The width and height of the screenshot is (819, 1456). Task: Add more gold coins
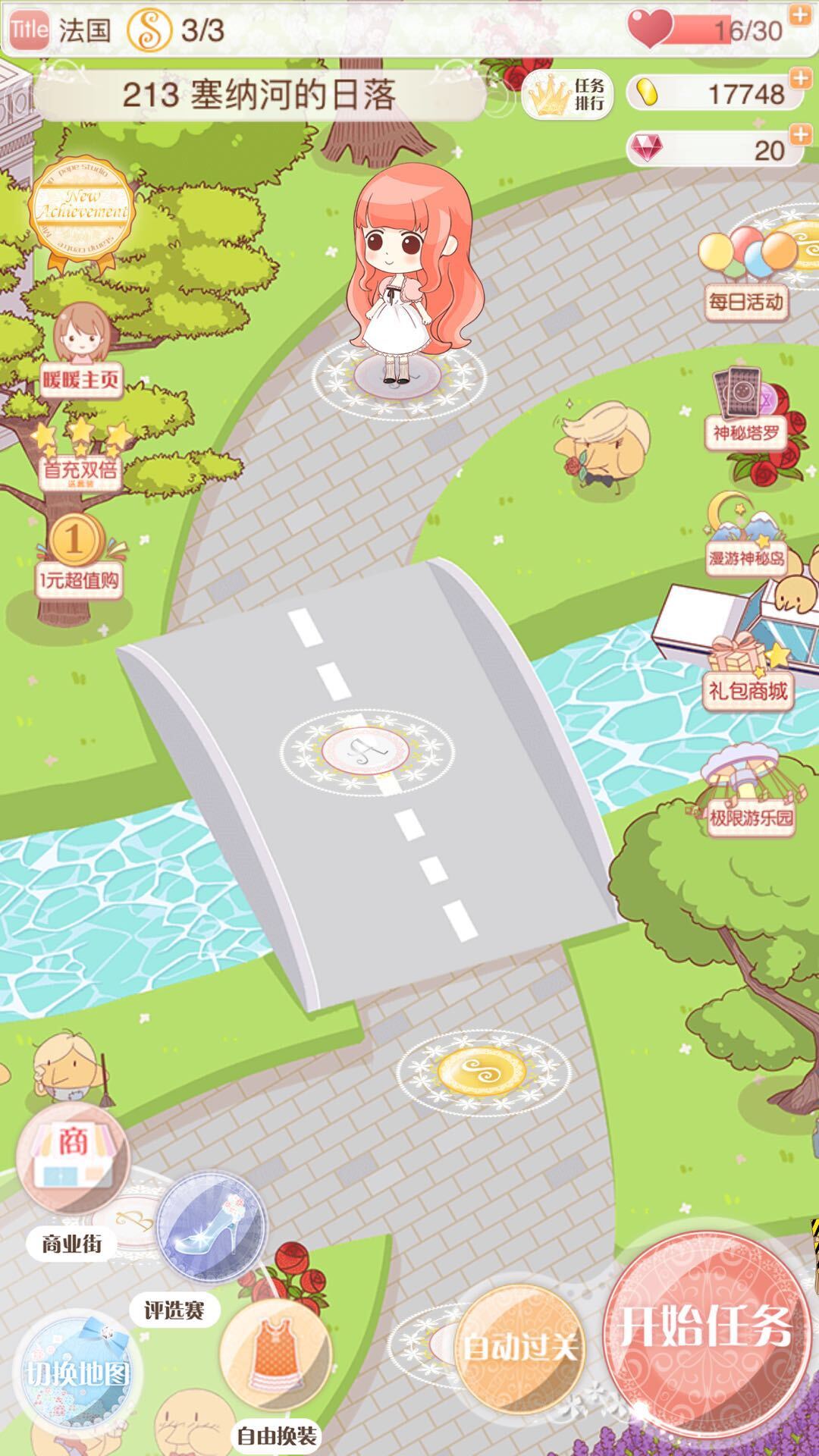click(800, 78)
